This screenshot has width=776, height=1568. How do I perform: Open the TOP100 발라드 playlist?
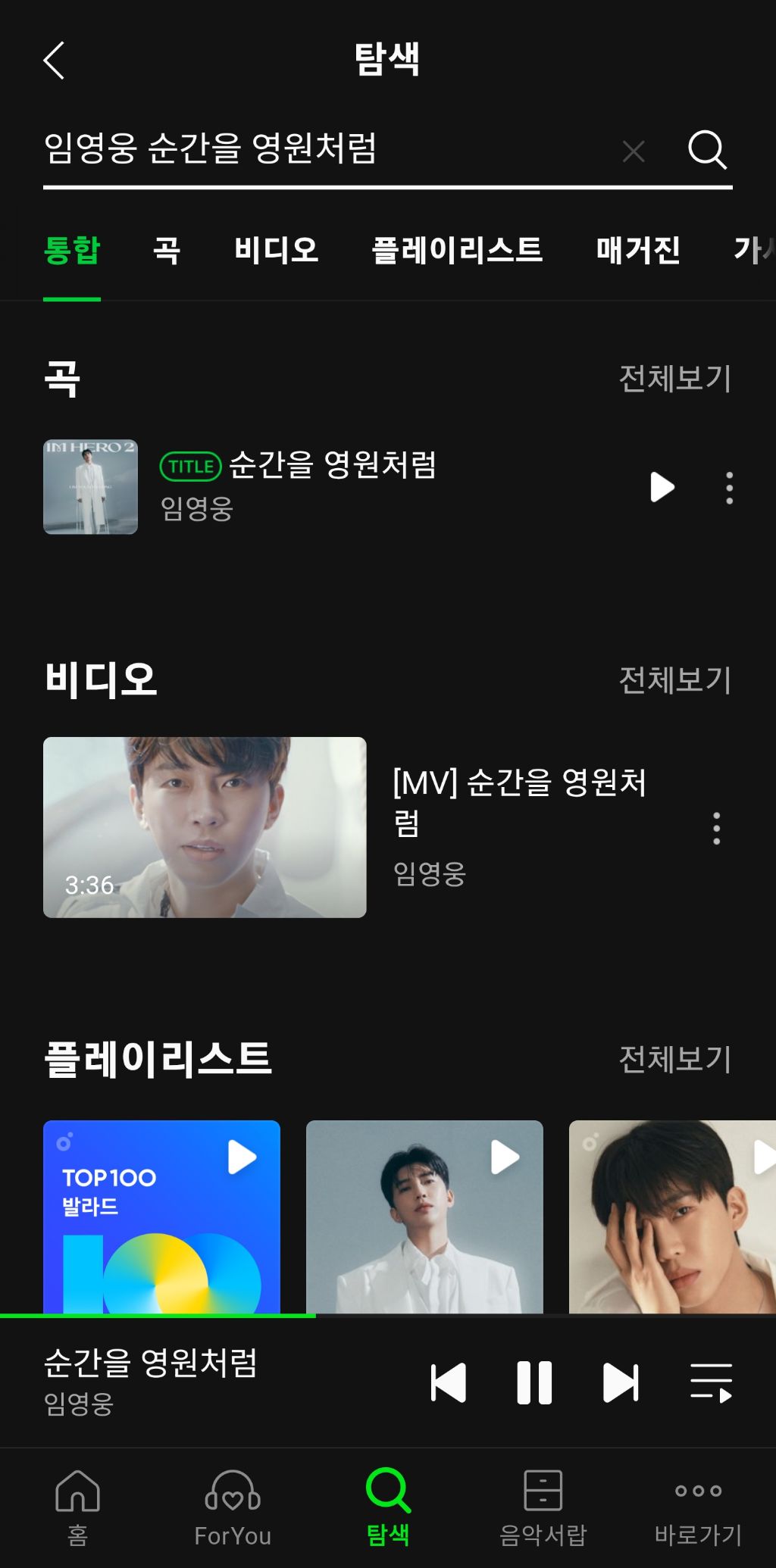tap(161, 1217)
